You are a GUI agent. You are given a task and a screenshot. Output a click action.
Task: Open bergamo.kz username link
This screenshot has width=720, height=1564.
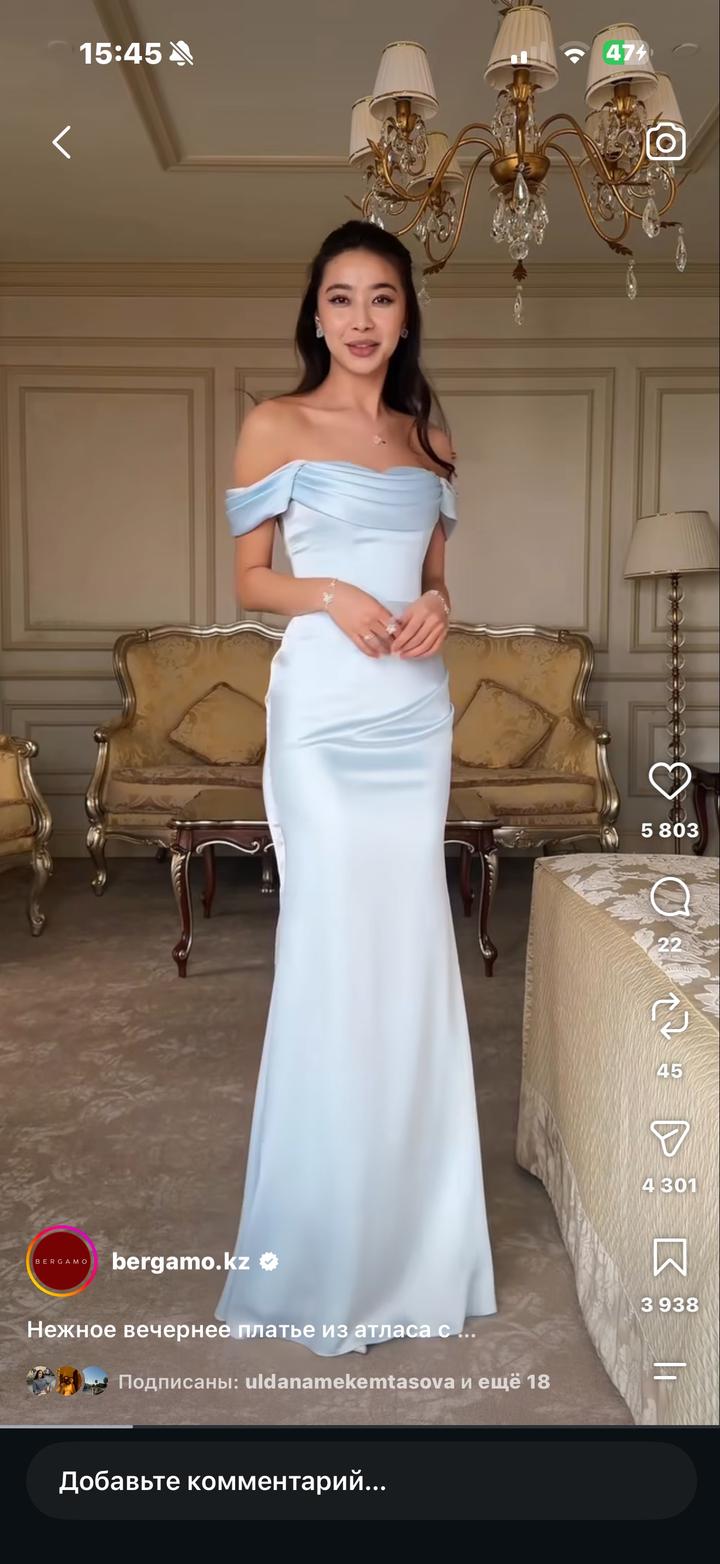[x=181, y=1261]
